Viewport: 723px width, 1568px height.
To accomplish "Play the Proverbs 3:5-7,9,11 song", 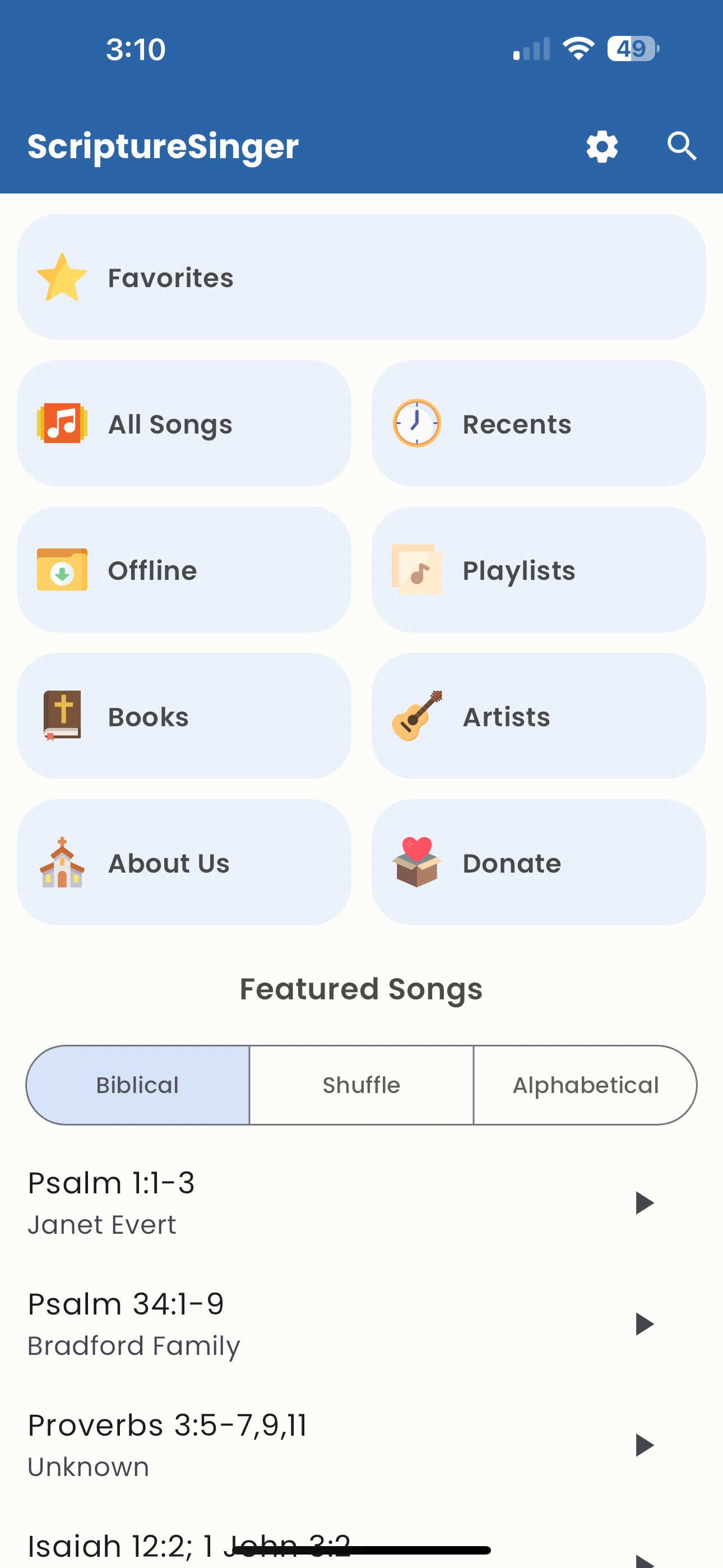I will 644,1445.
